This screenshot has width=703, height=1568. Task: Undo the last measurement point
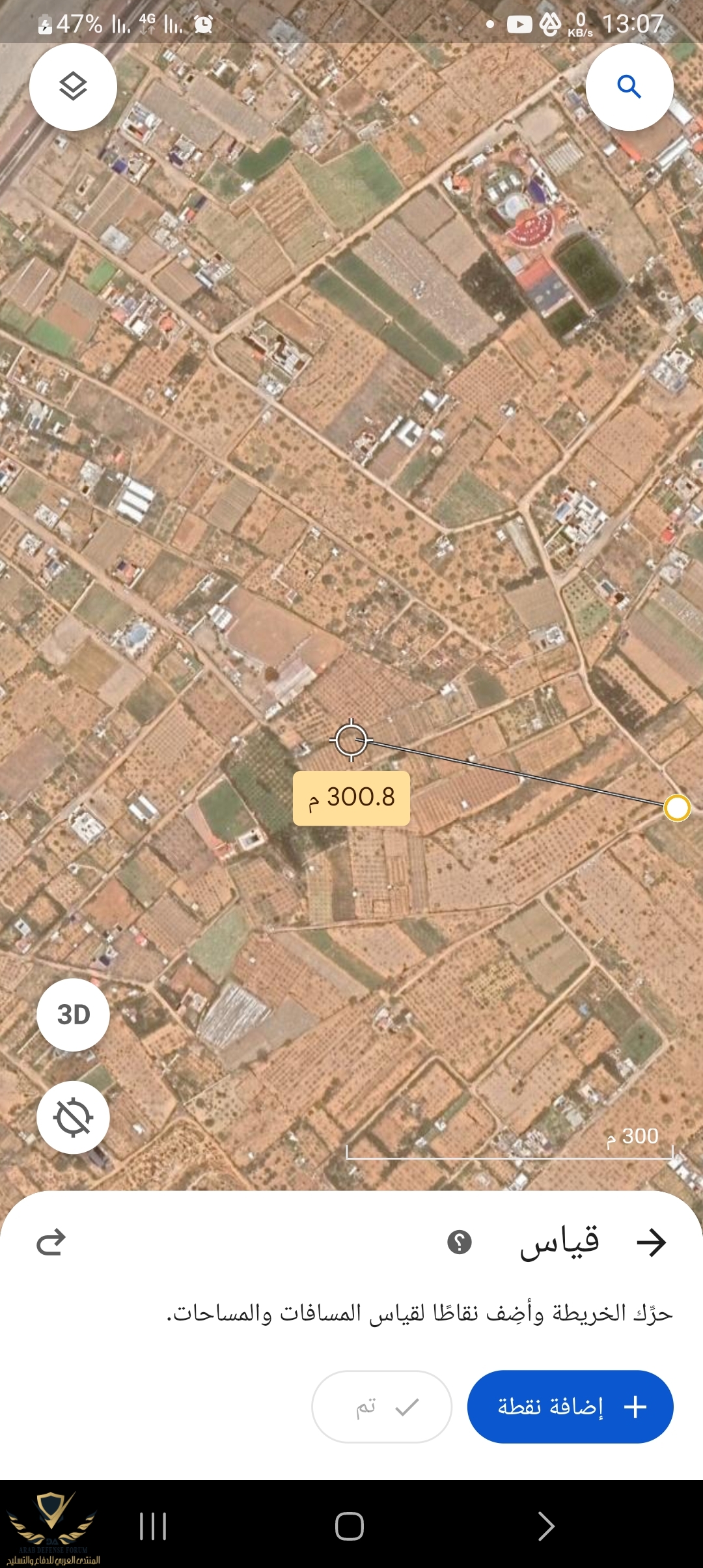coord(51,1242)
